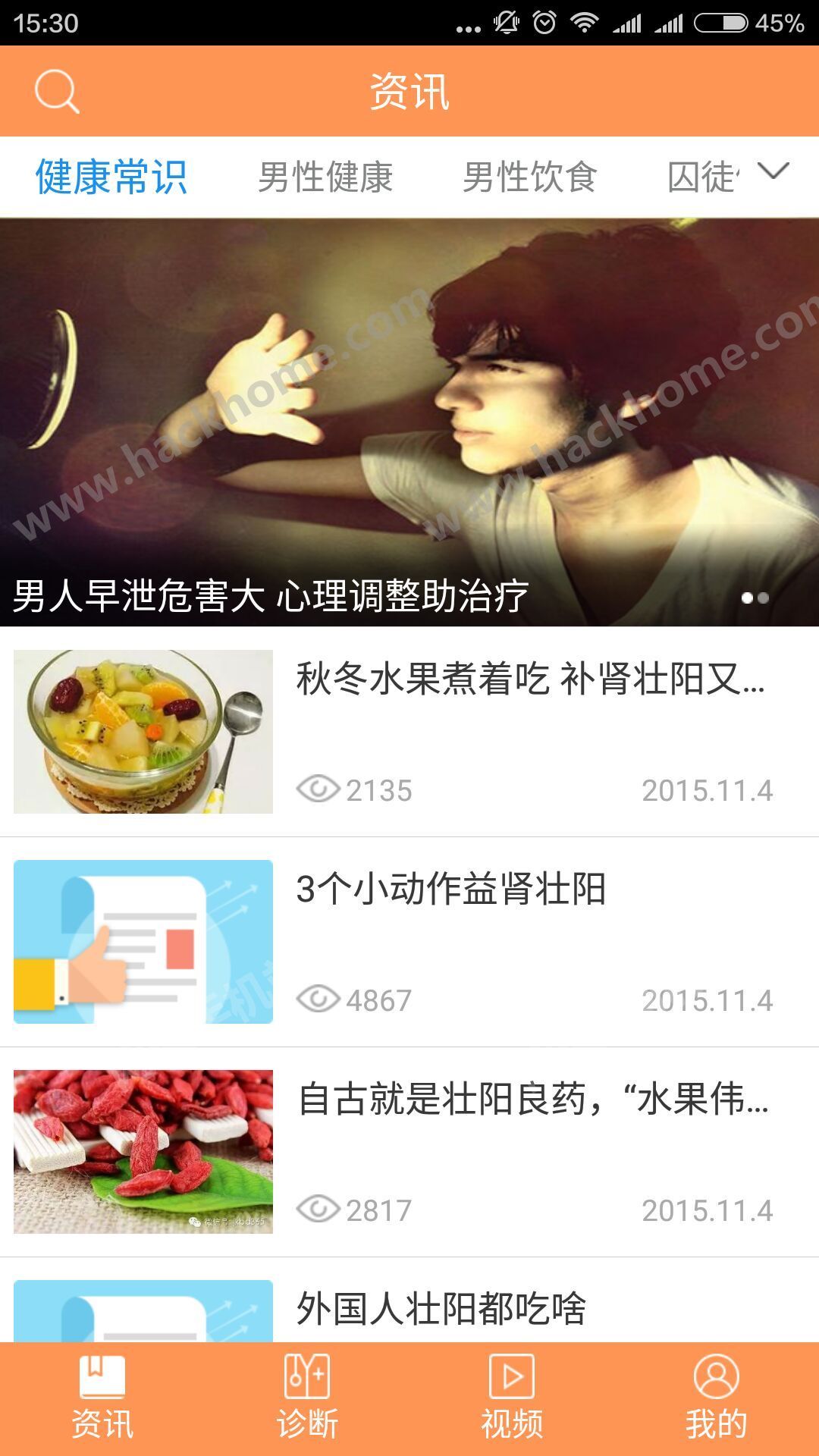Go to the 诊断 bottom tab
This screenshot has height=1456, width=819.
307,1399
